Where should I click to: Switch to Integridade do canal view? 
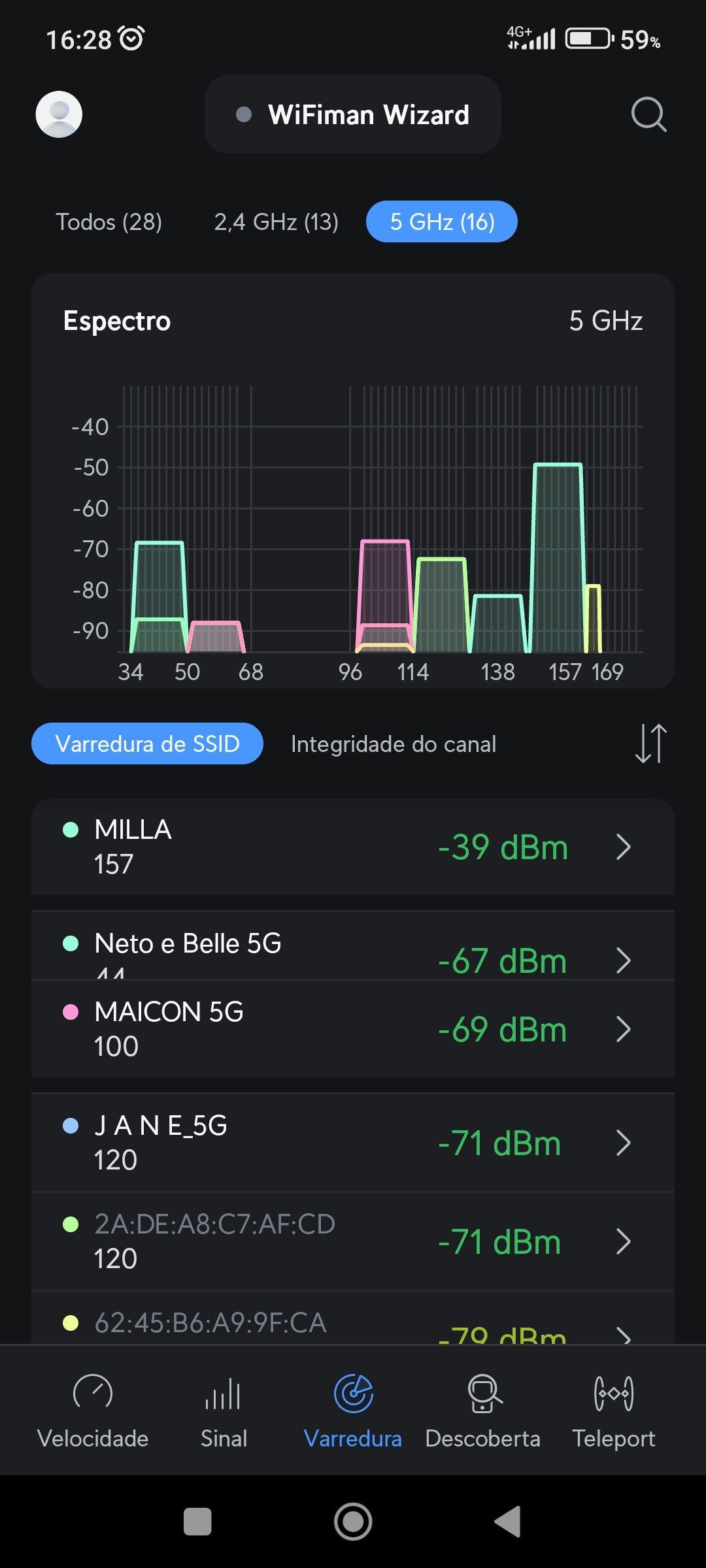click(394, 744)
